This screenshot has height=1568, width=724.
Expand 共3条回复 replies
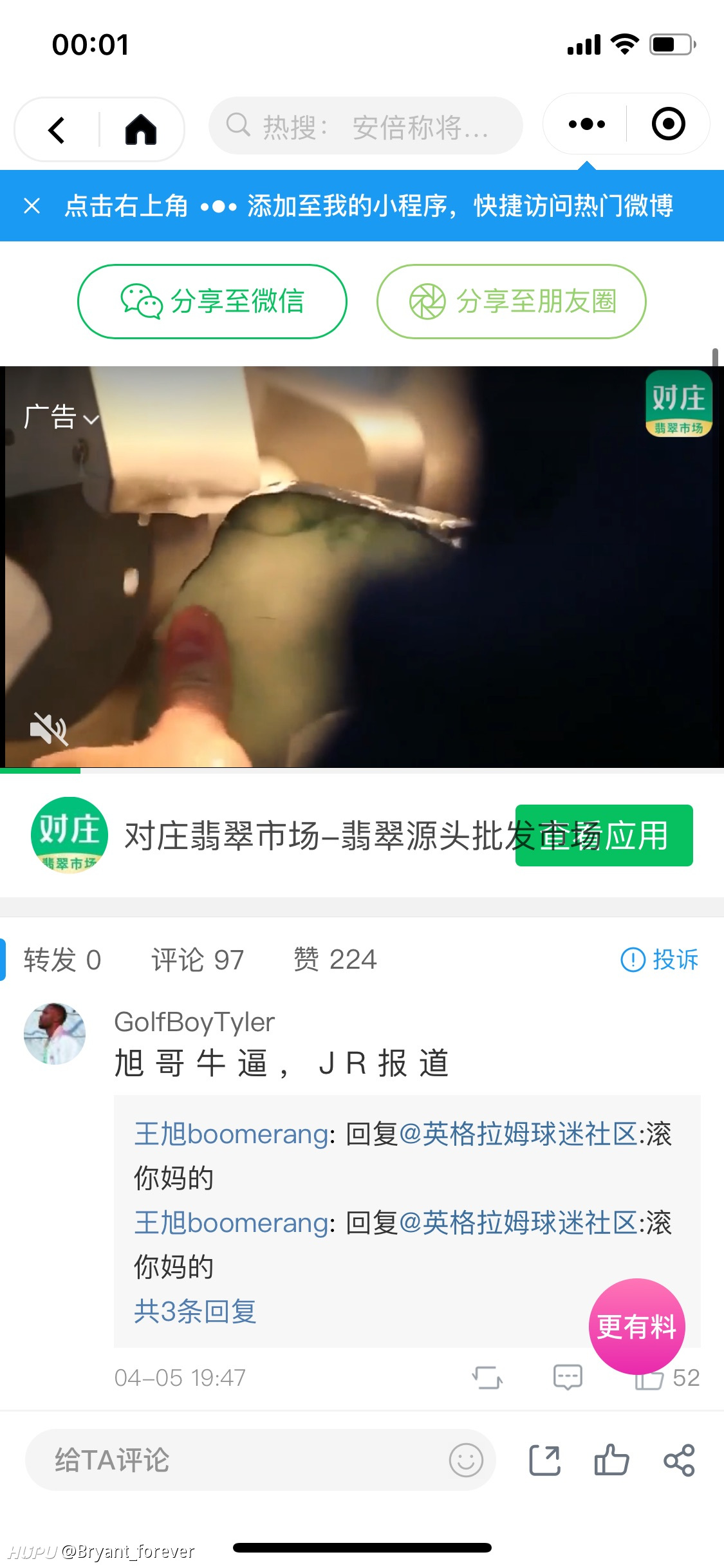(x=195, y=1311)
